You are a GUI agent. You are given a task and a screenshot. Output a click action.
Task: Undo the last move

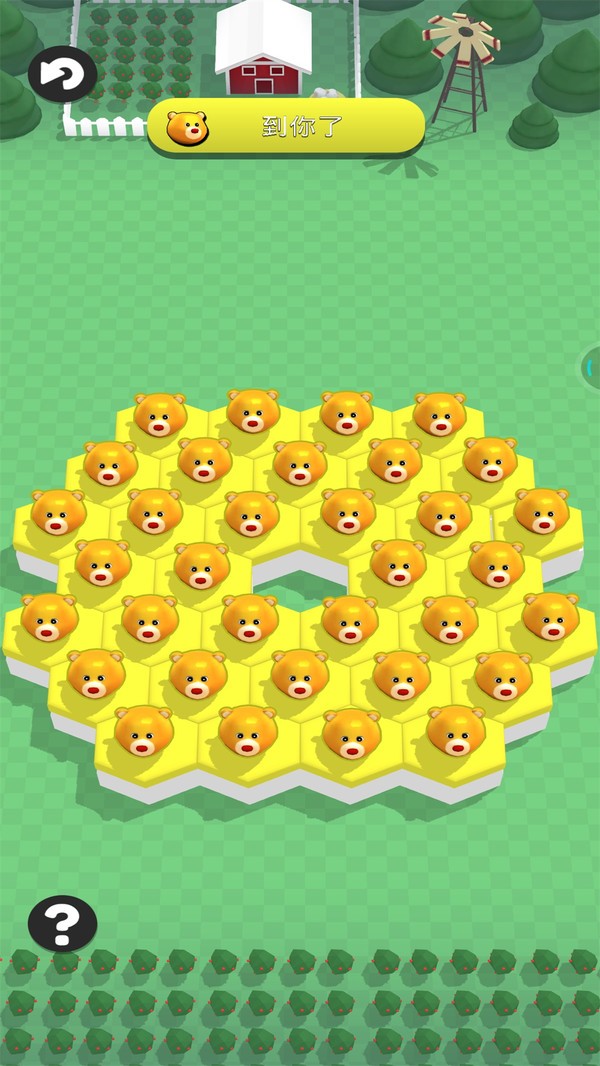pos(62,74)
